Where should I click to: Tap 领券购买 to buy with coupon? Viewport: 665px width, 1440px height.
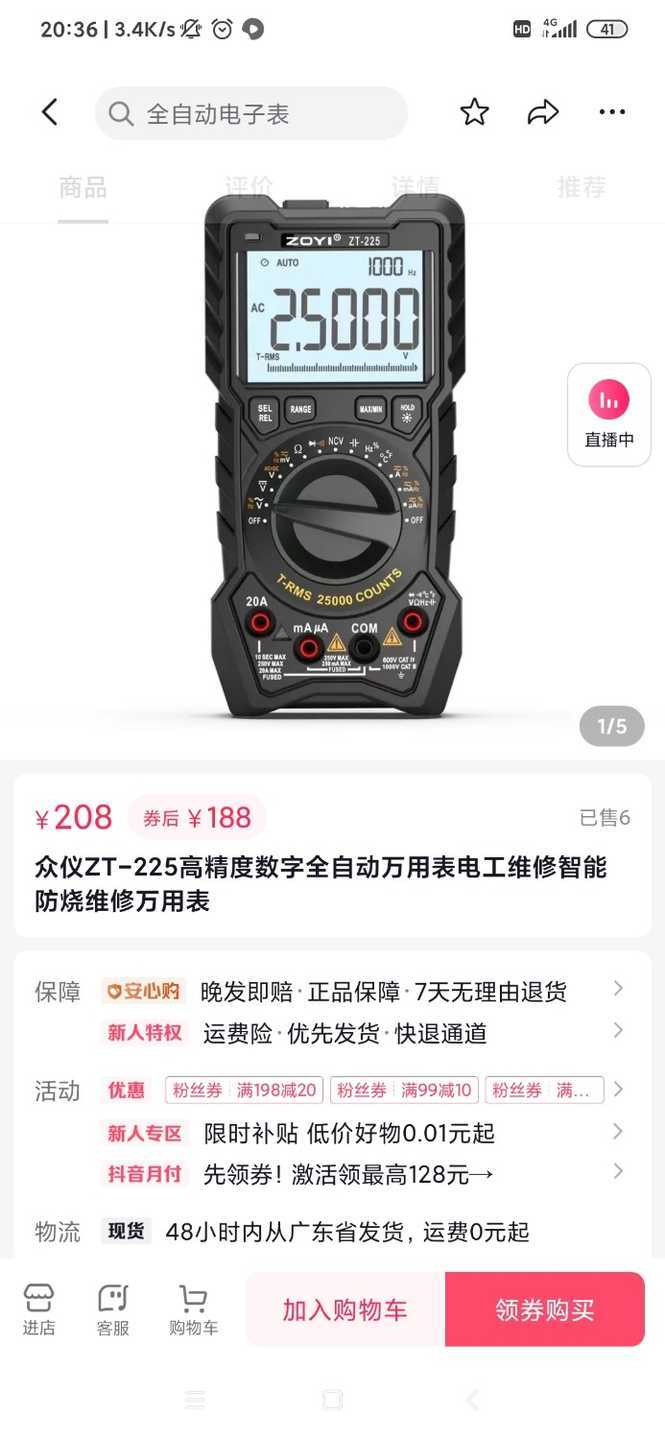tap(545, 1309)
